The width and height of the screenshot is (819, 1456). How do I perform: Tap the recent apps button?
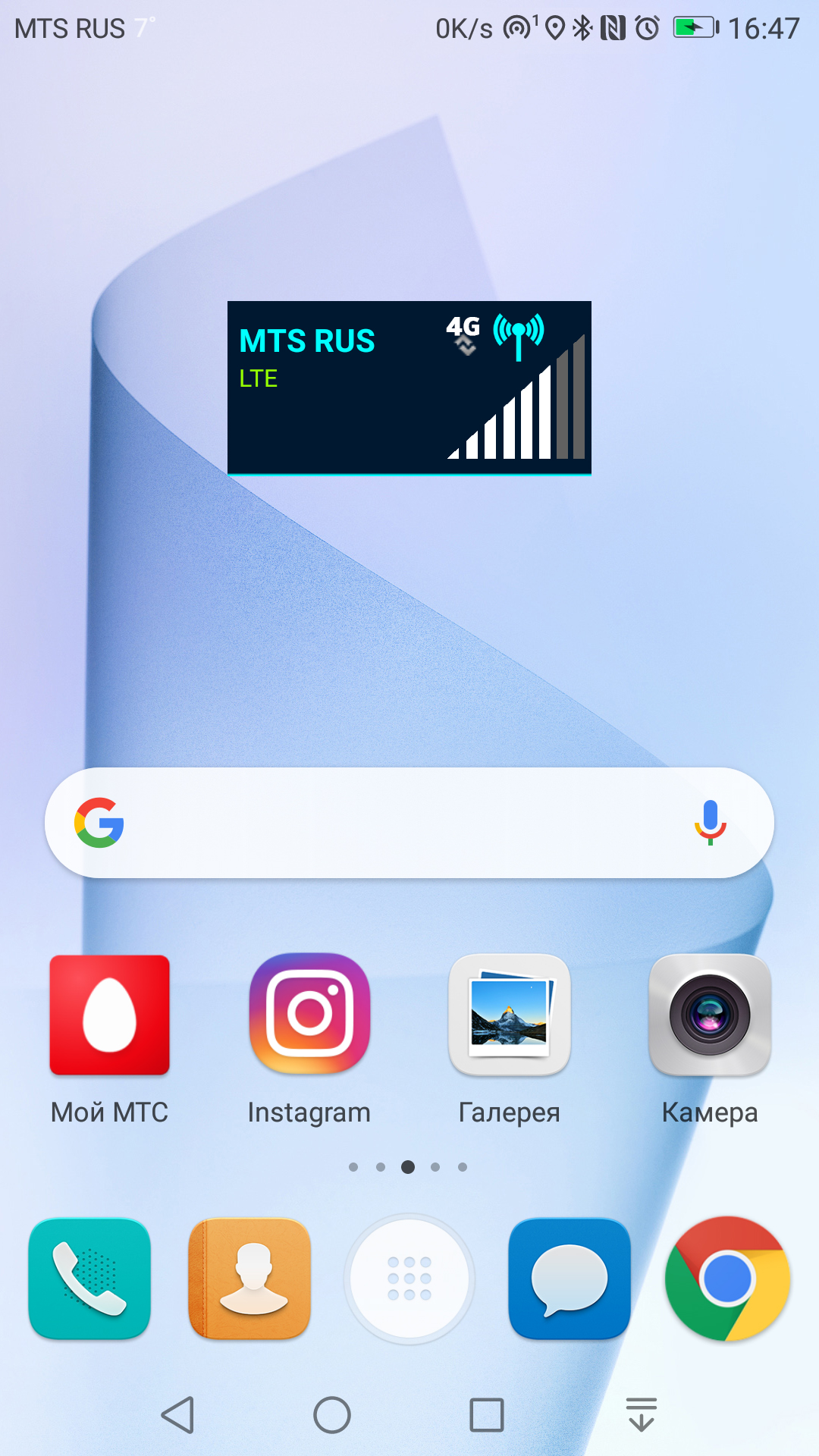487,1415
